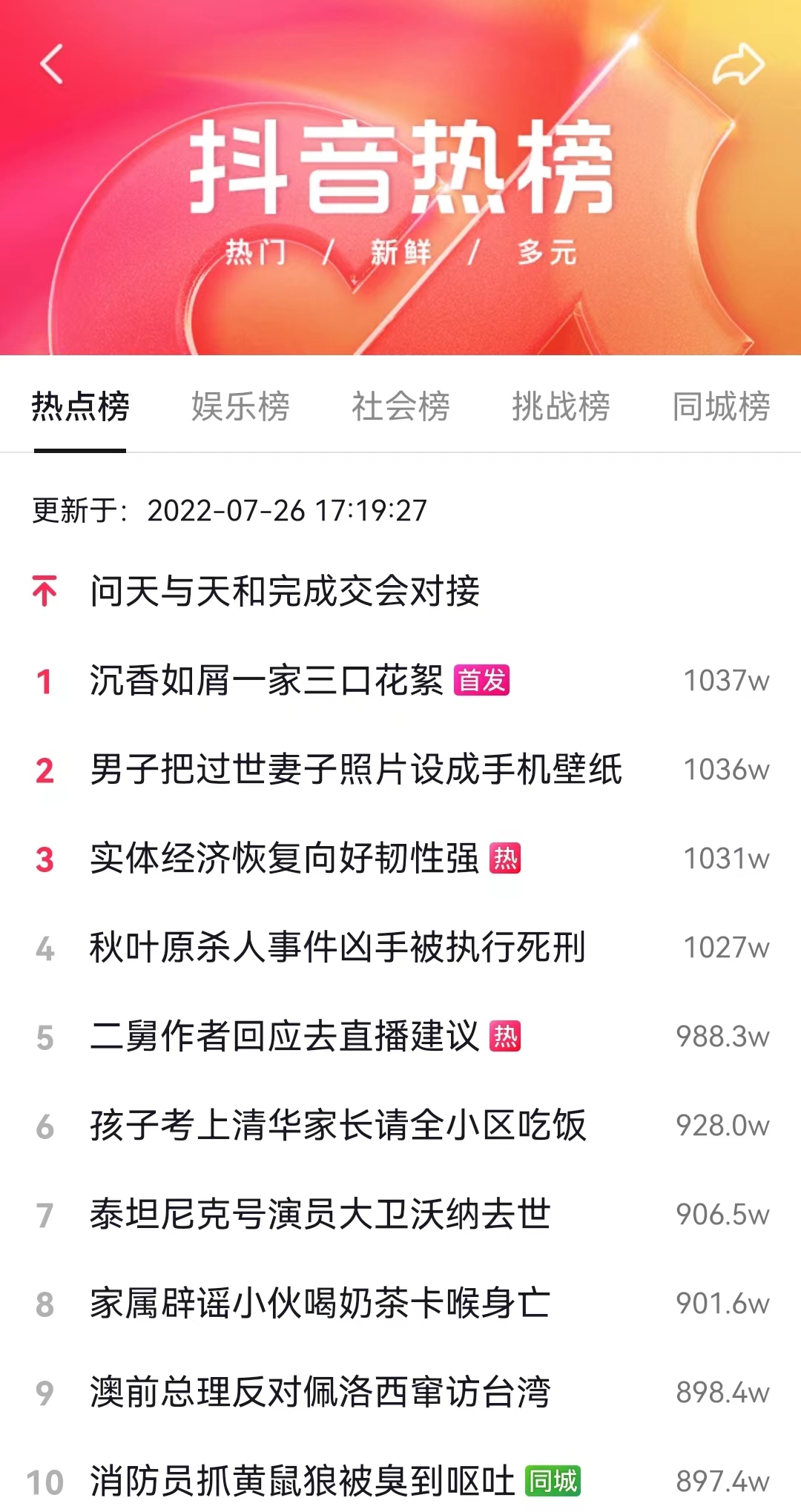This screenshot has width=801, height=1512.
Task: Open the 挑战榜 tab
Action: (561, 406)
